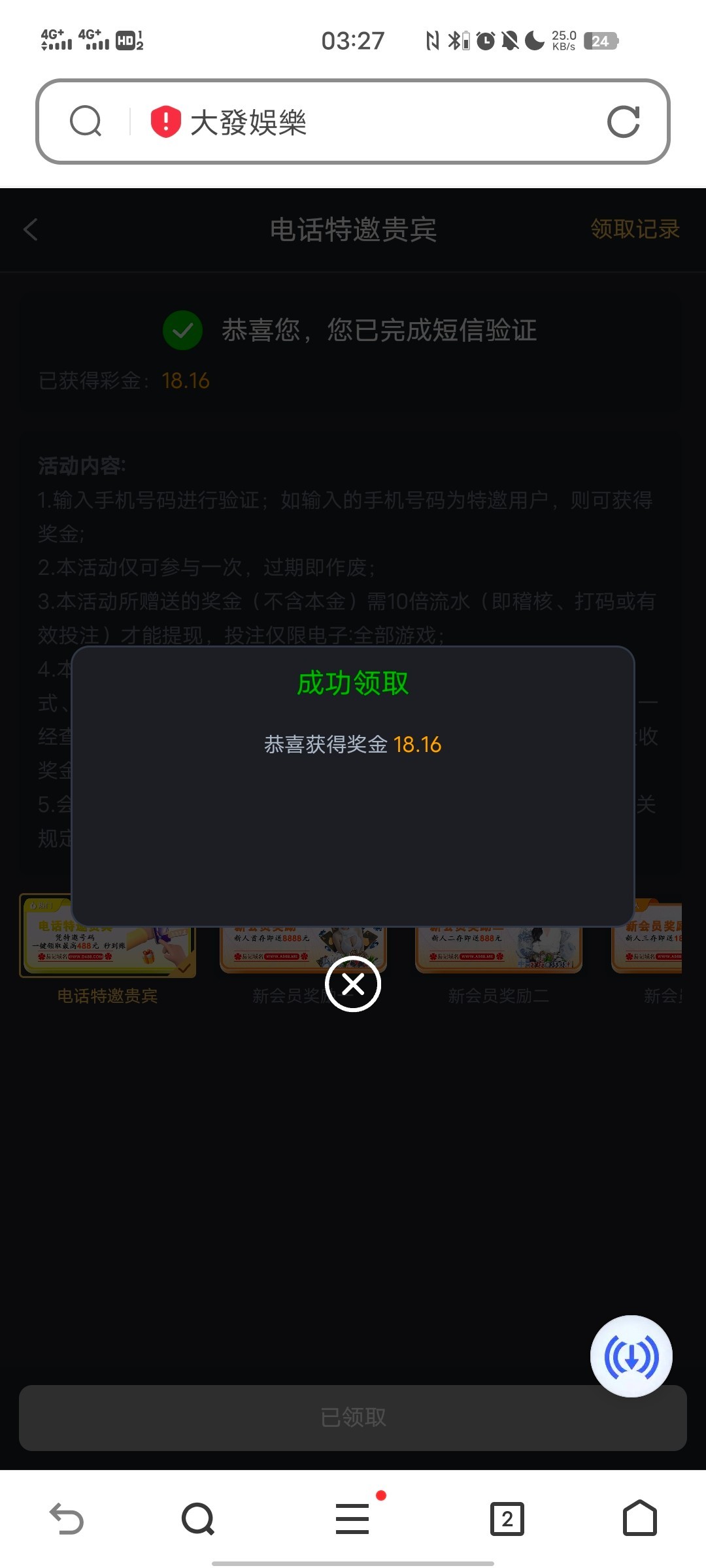Open 领取记录 claim history
Image resolution: width=706 pixels, height=1568 pixels.
coord(635,229)
